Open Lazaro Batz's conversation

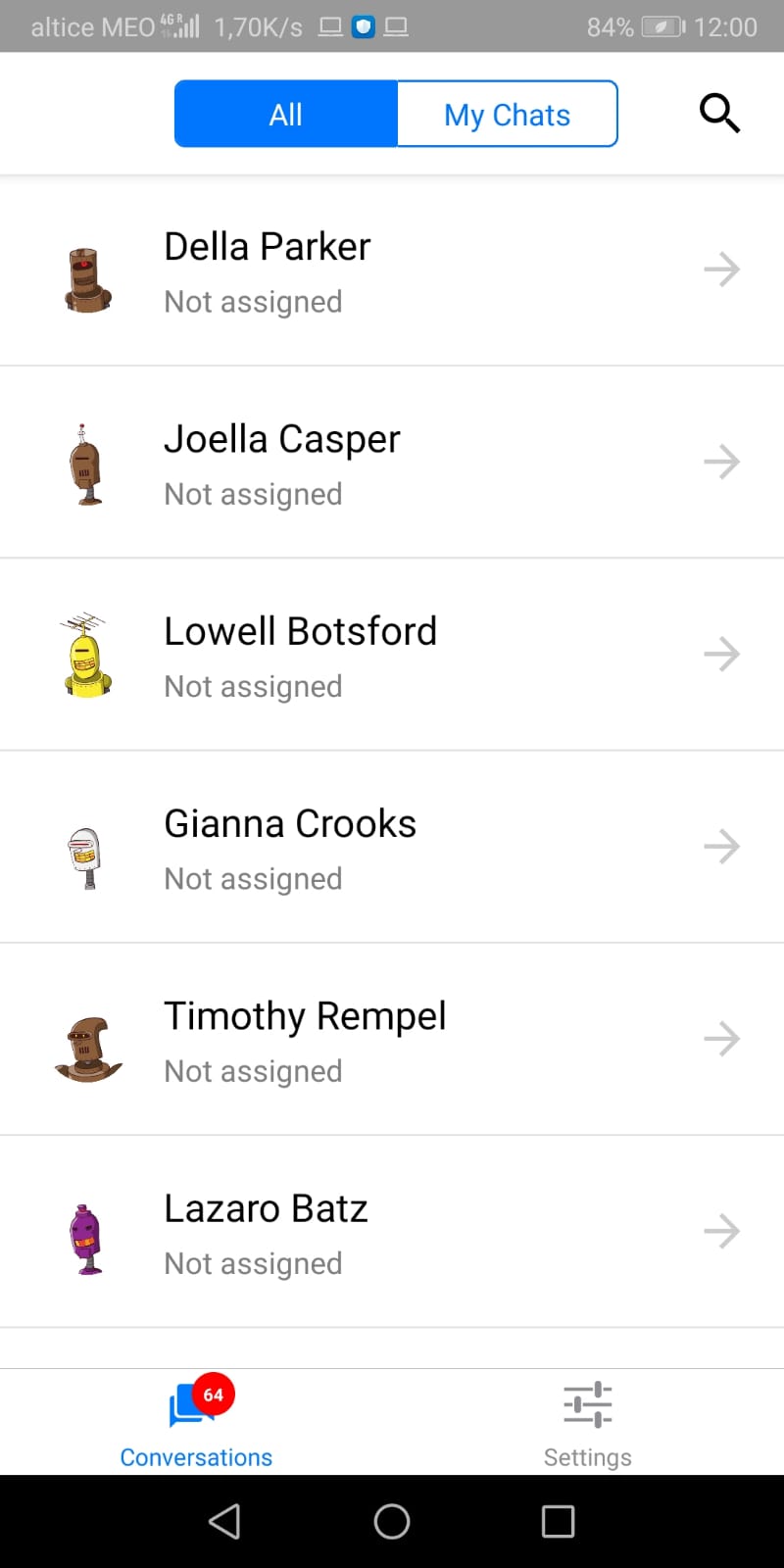pos(392,1231)
